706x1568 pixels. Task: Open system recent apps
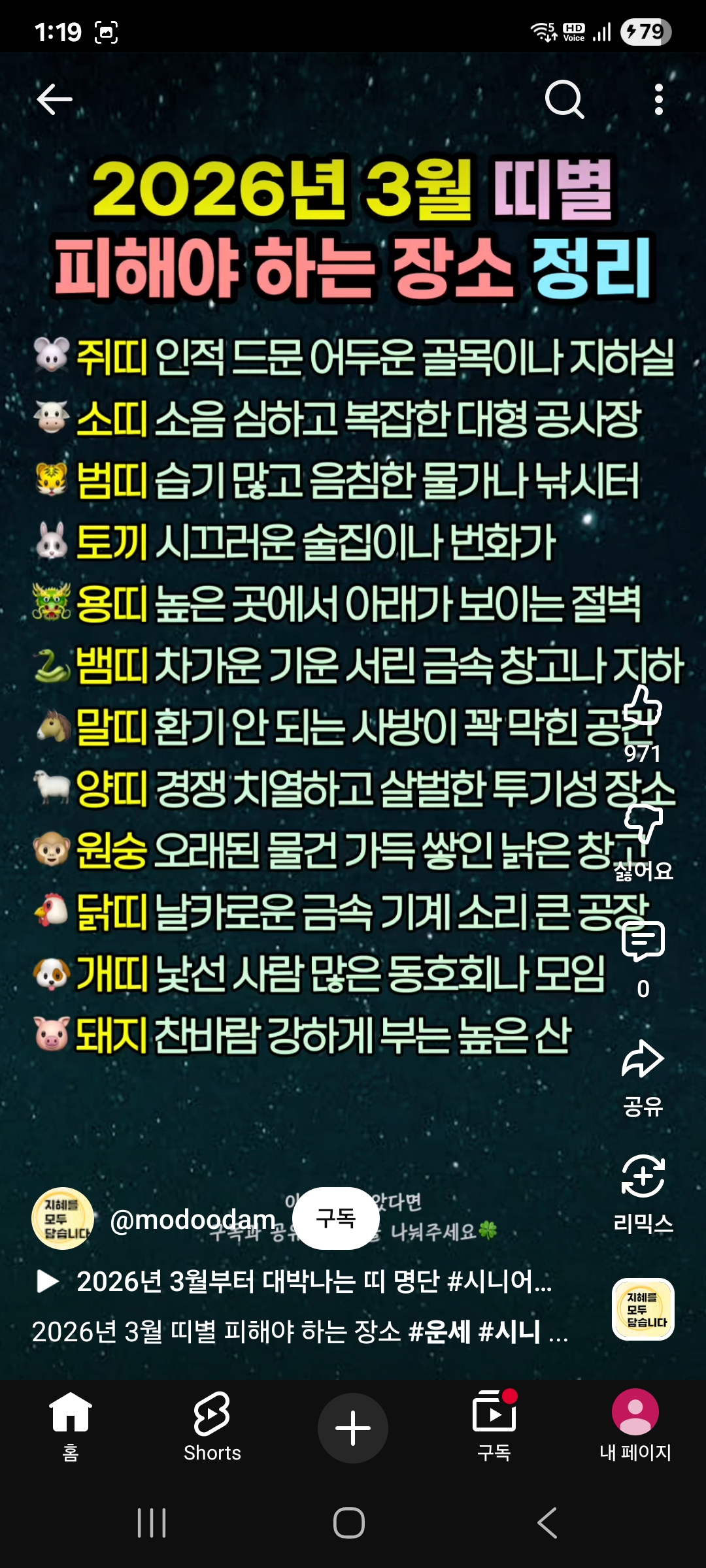coord(152,1523)
